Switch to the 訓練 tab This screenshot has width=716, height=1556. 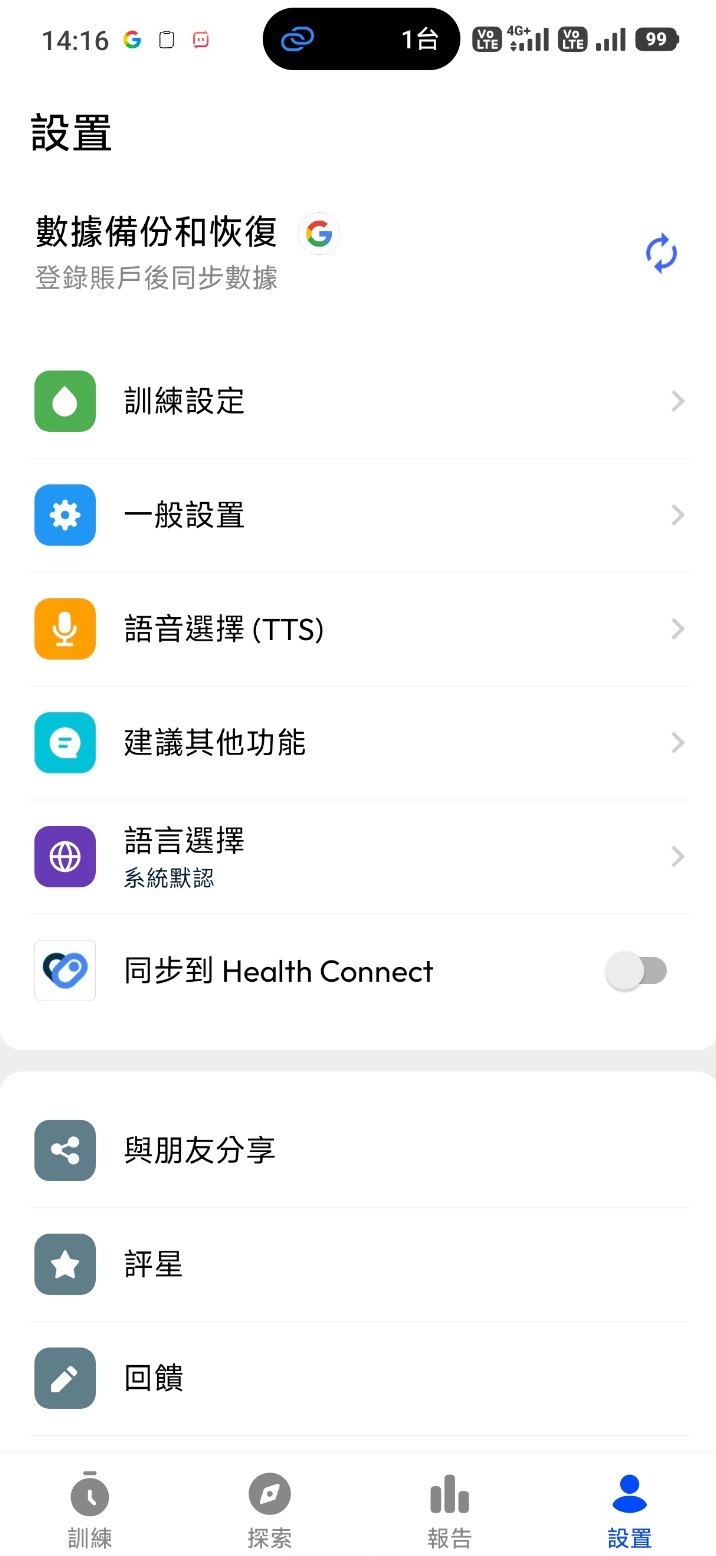[90, 1510]
